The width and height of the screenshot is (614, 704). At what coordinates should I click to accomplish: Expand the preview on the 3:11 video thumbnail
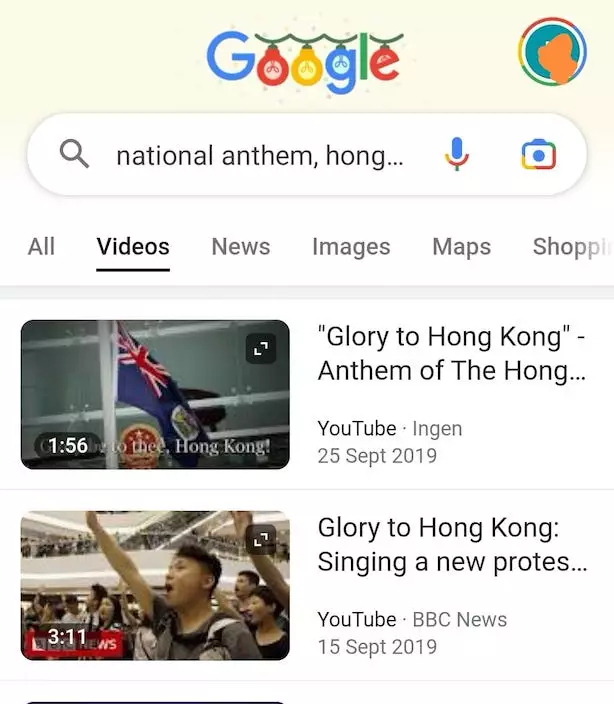pos(261,540)
